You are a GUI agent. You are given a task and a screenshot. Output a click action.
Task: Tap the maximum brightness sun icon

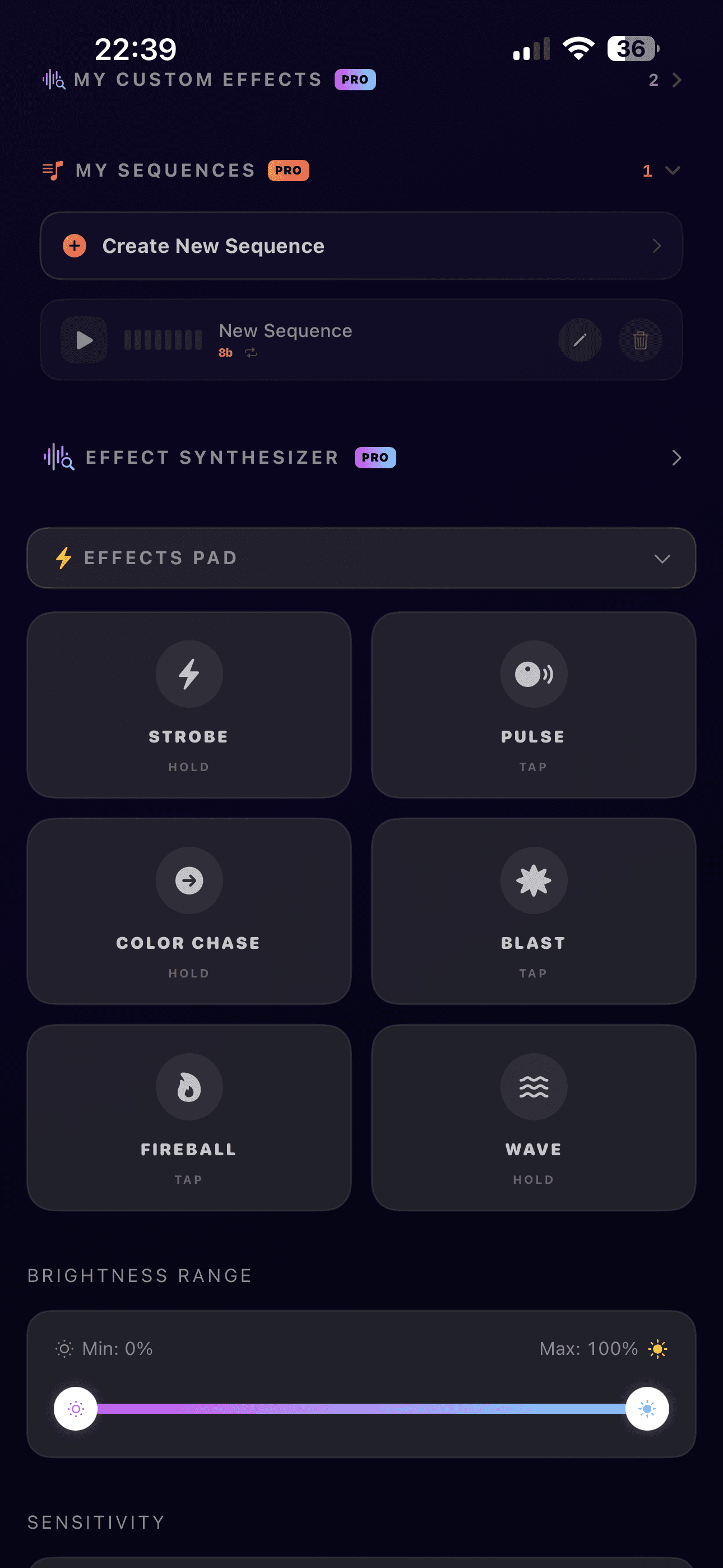(657, 1348)
